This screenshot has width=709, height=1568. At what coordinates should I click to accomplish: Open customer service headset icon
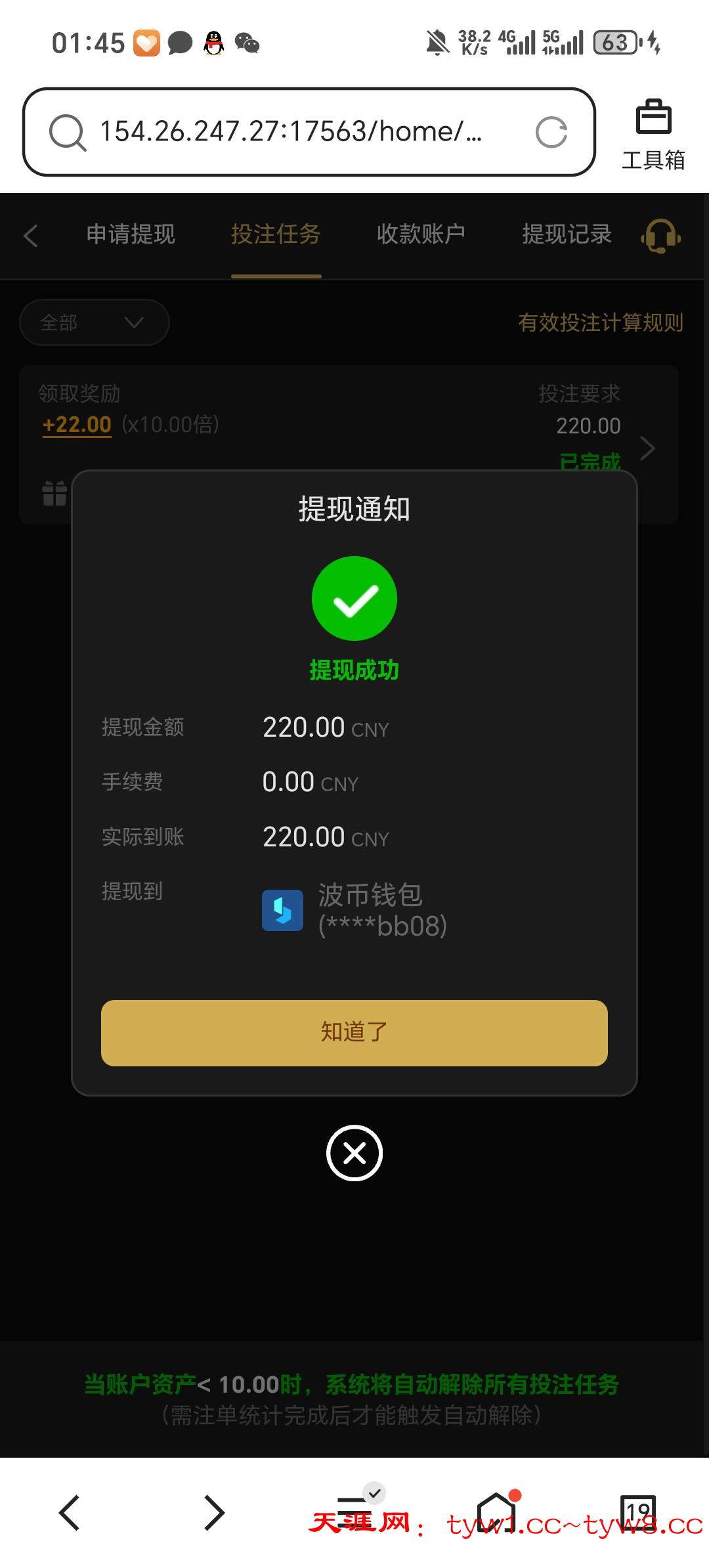pyautogui.click(x=660, y=236)
